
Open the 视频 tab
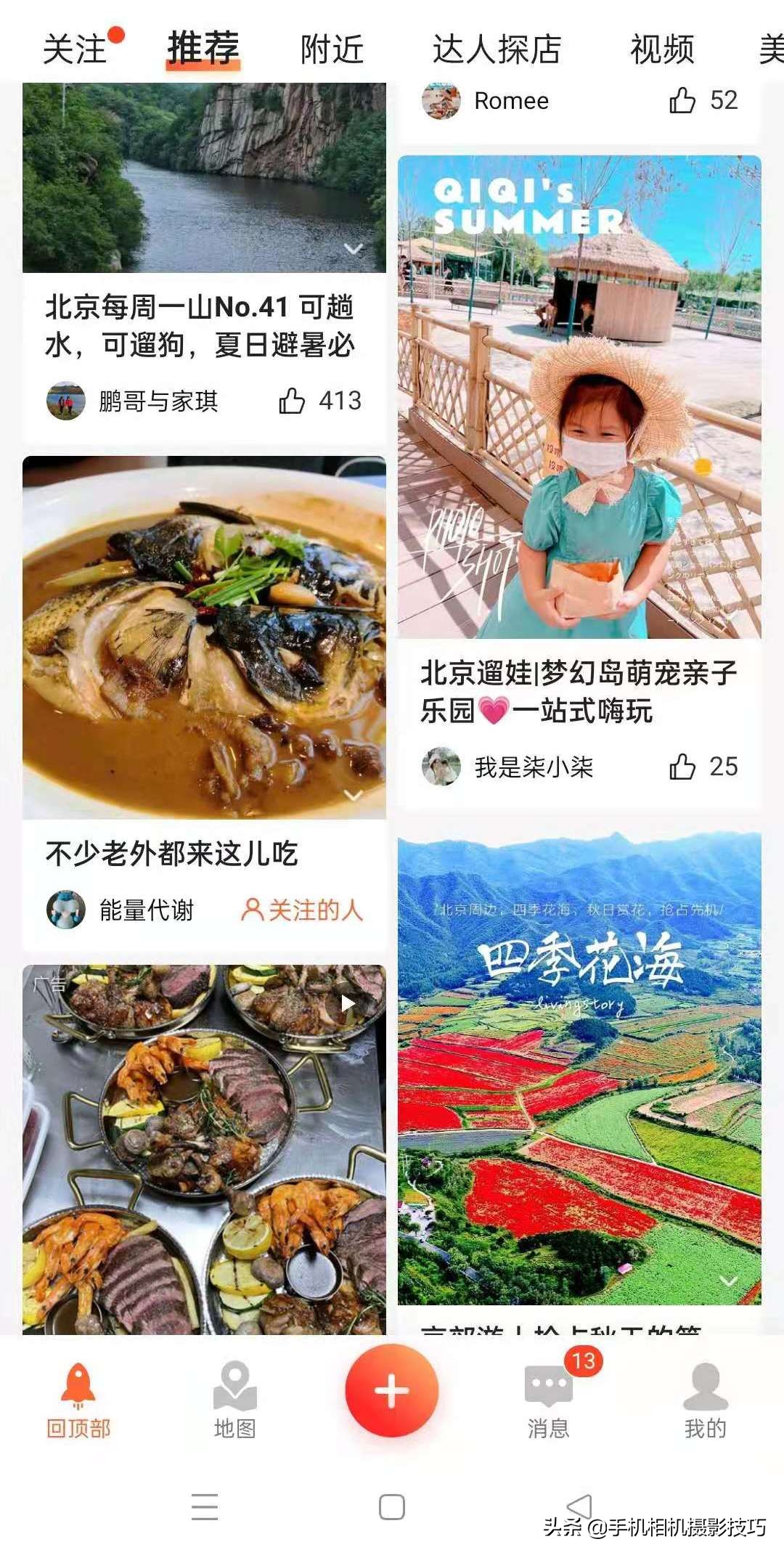662,50
